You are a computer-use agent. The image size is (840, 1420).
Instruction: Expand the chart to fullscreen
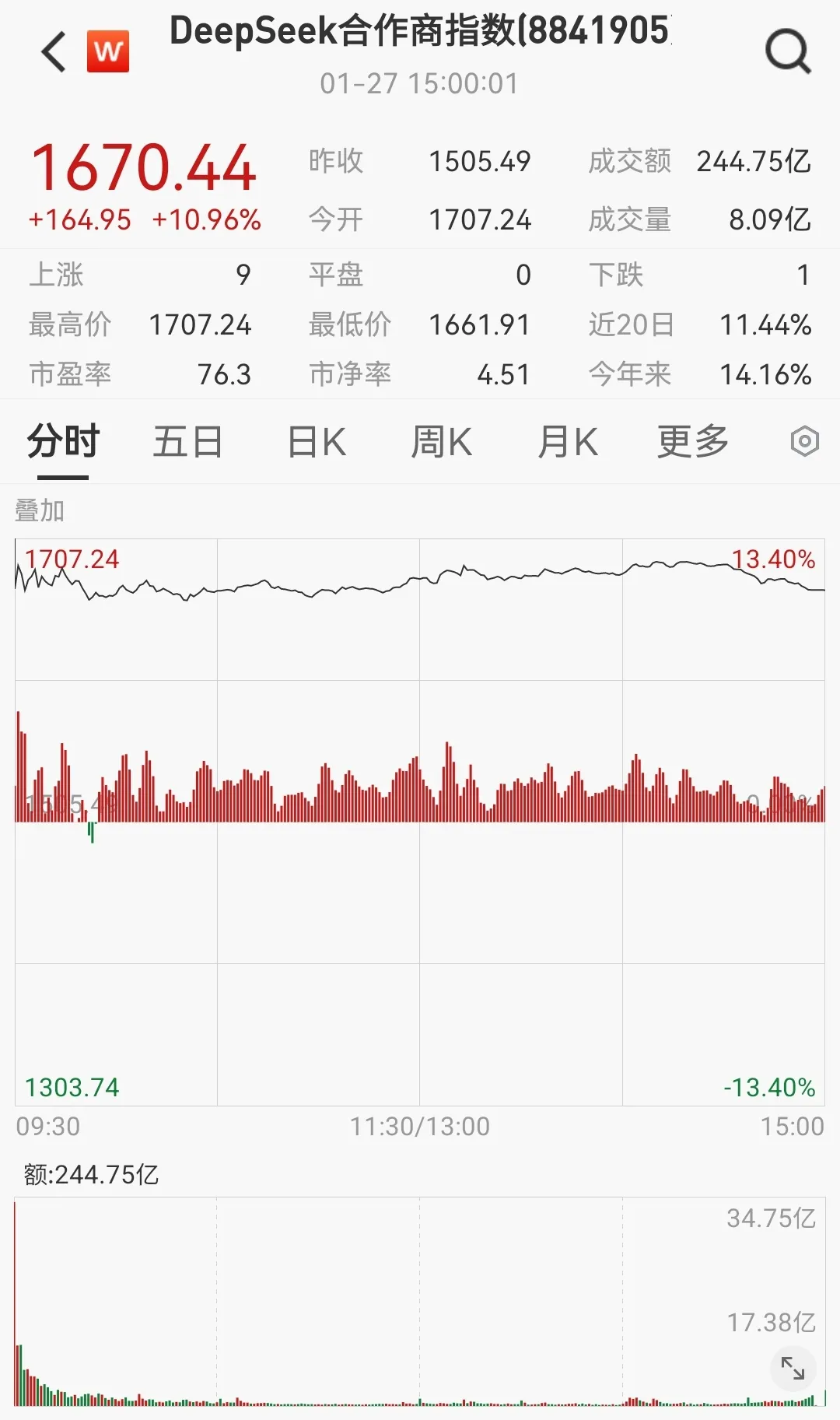[x=793, y=1368]
